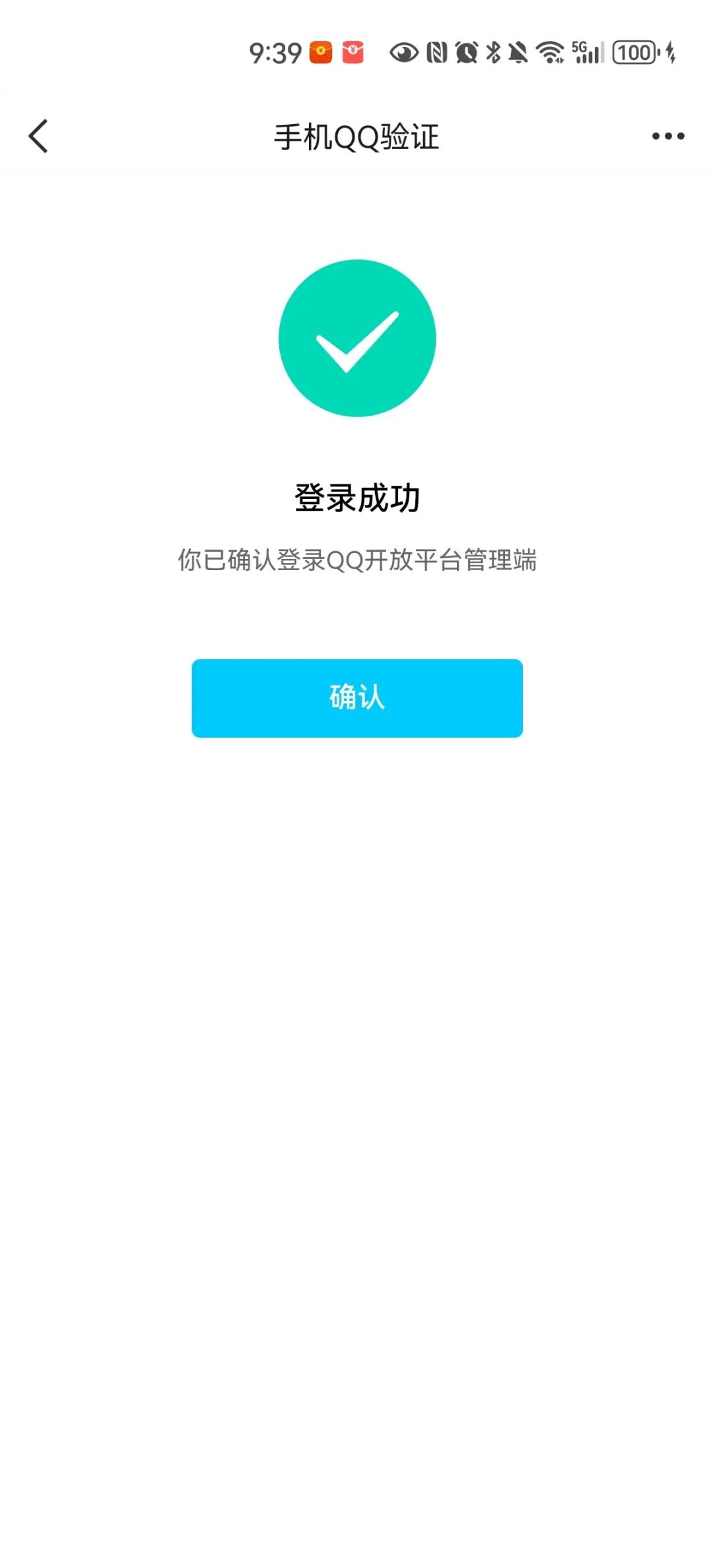
Task: Tap the 登录成功 success text
Action: (356, 498)
